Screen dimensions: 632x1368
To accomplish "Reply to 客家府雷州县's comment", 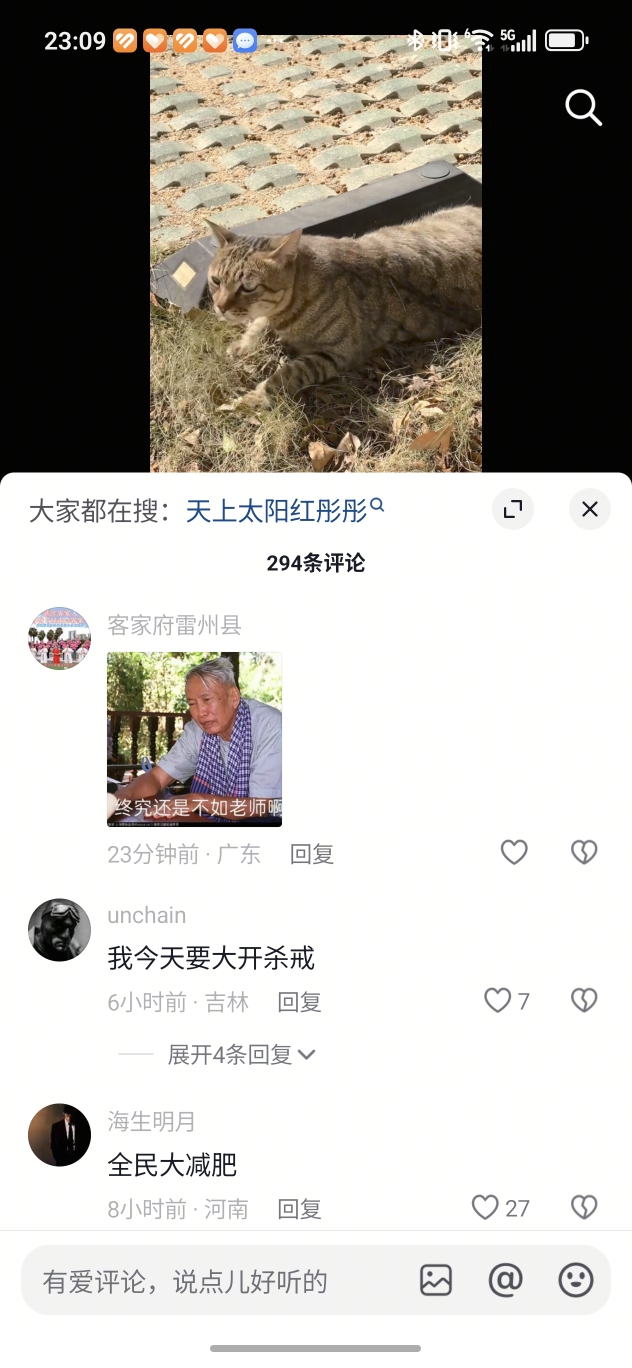I will 312,854.
